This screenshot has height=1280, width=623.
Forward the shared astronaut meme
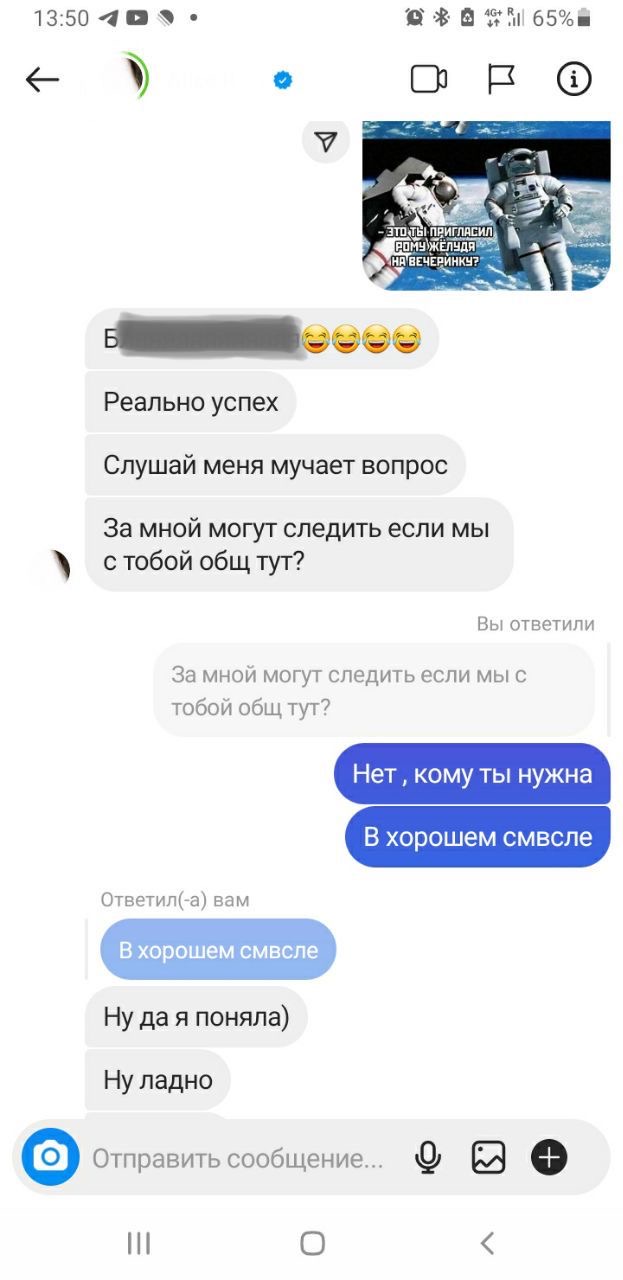coord(325,142)
